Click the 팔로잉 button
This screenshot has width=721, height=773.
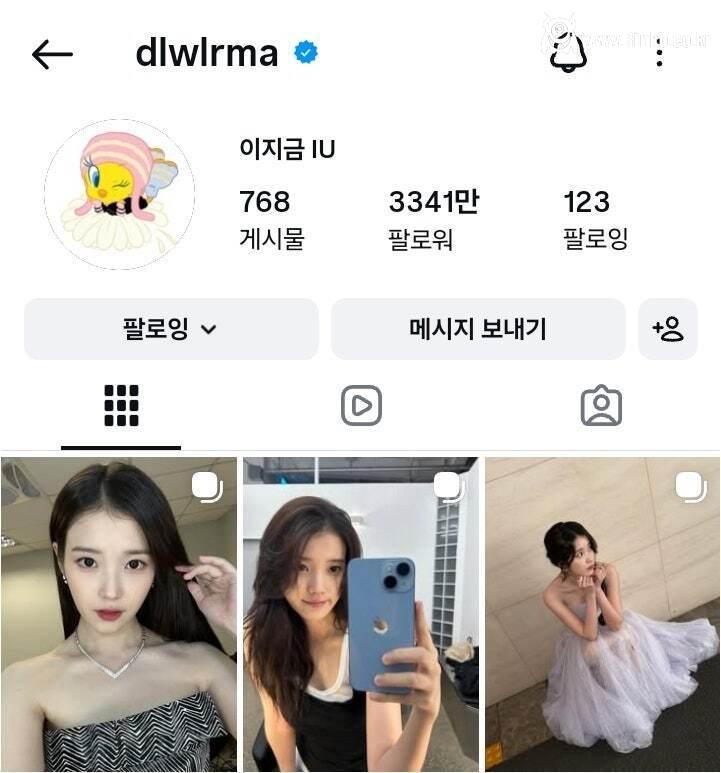click(x=170, y=329)
